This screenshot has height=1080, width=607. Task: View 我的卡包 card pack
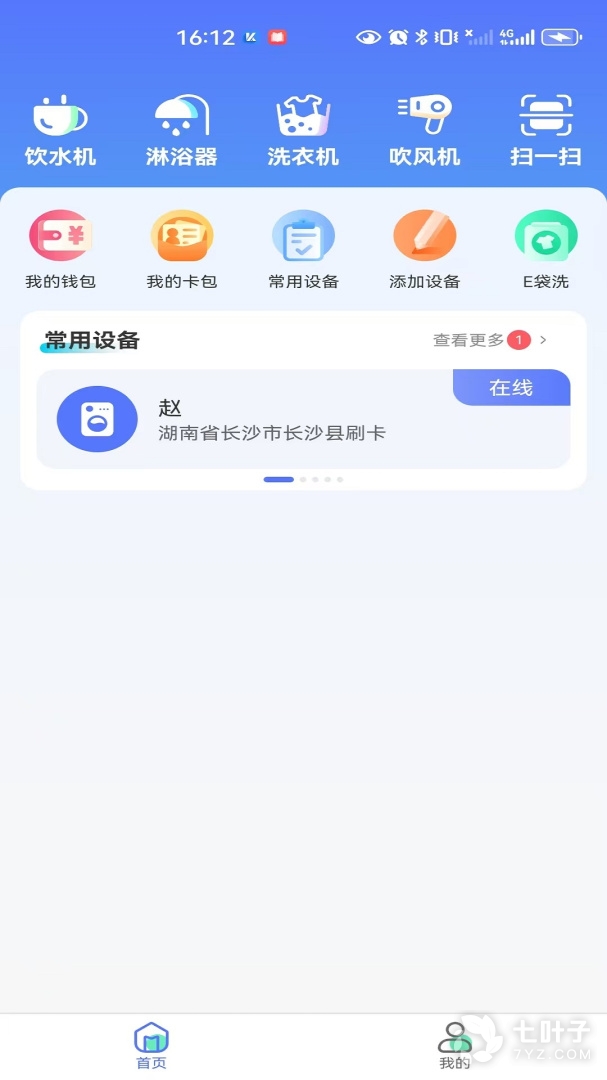tap(181, 249)
